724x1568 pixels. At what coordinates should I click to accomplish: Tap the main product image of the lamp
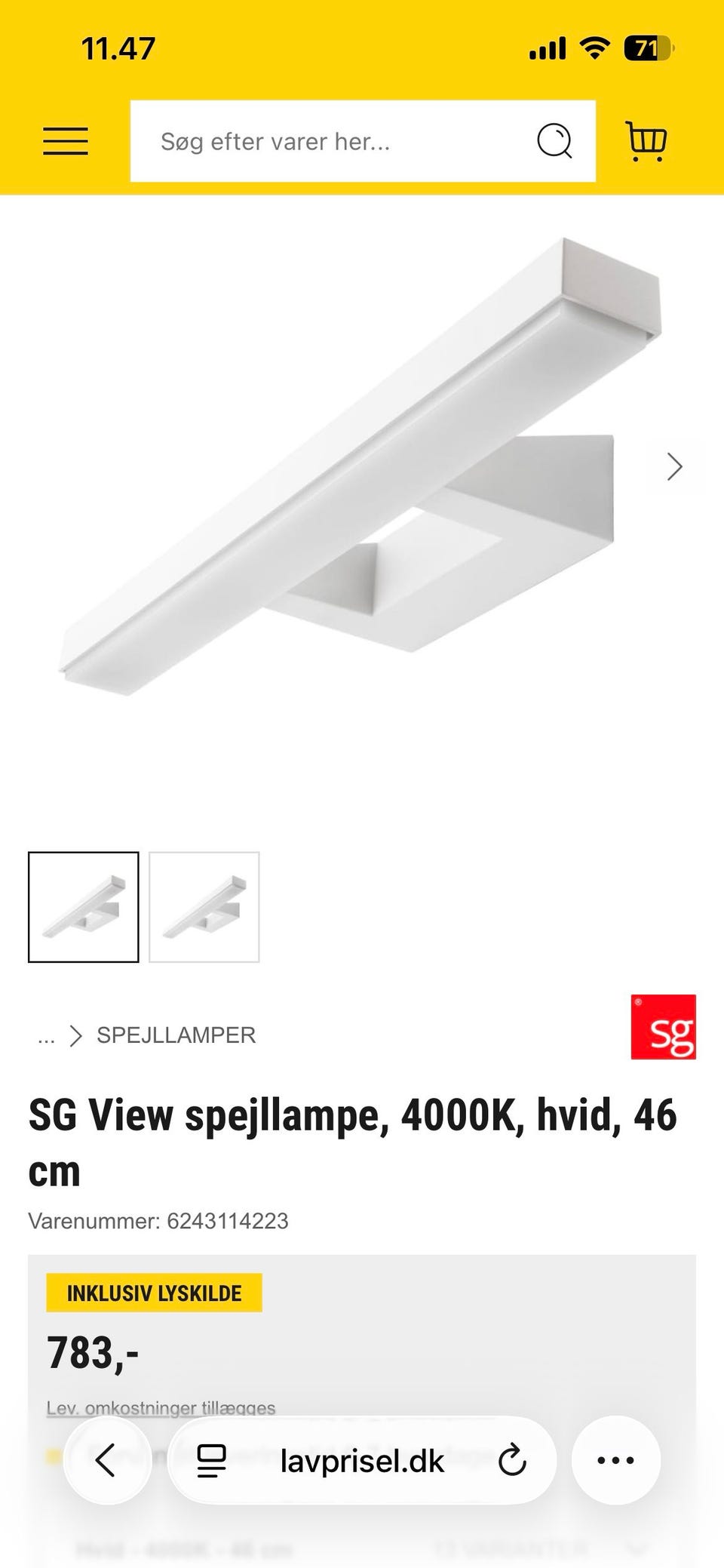point(362,468)
